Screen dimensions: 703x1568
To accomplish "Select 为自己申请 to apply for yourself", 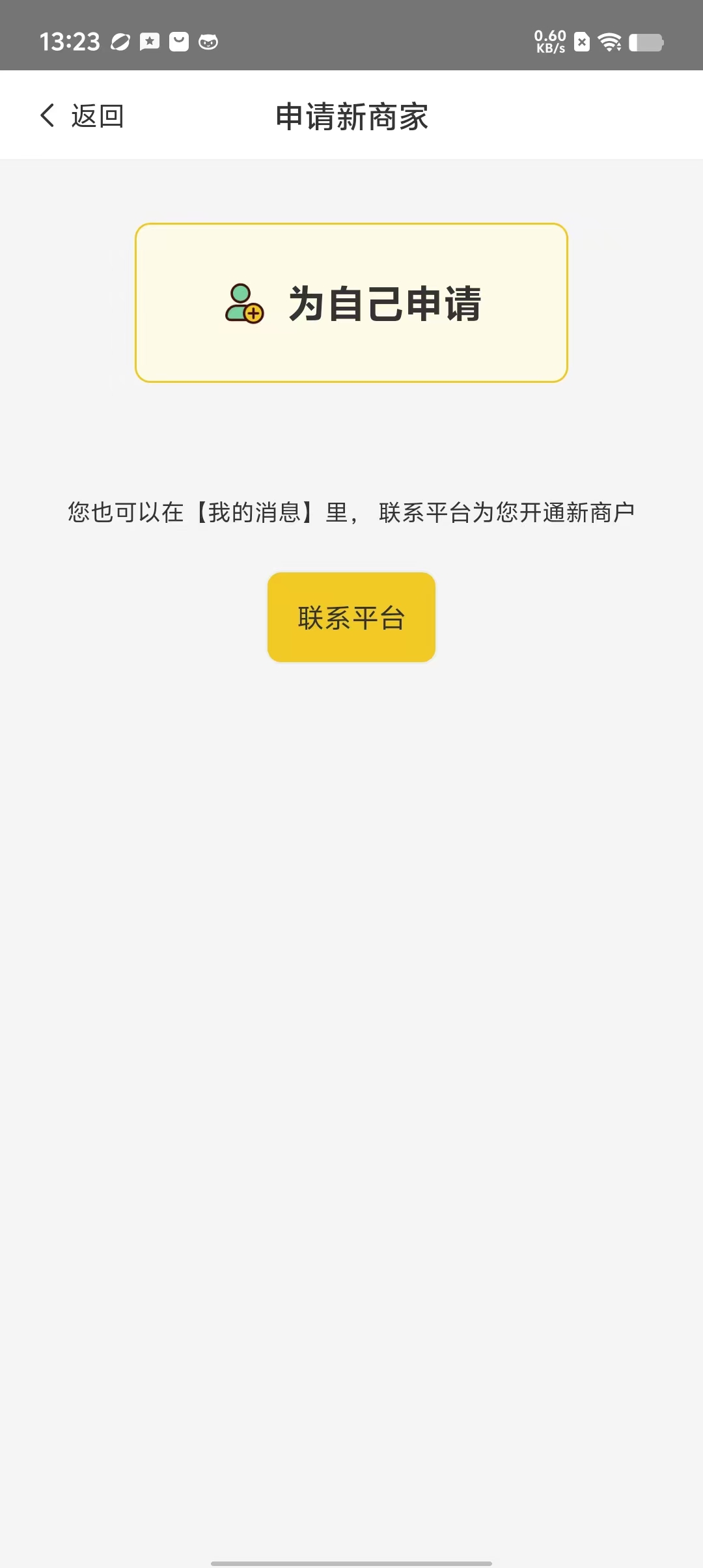I will point(351,303).
